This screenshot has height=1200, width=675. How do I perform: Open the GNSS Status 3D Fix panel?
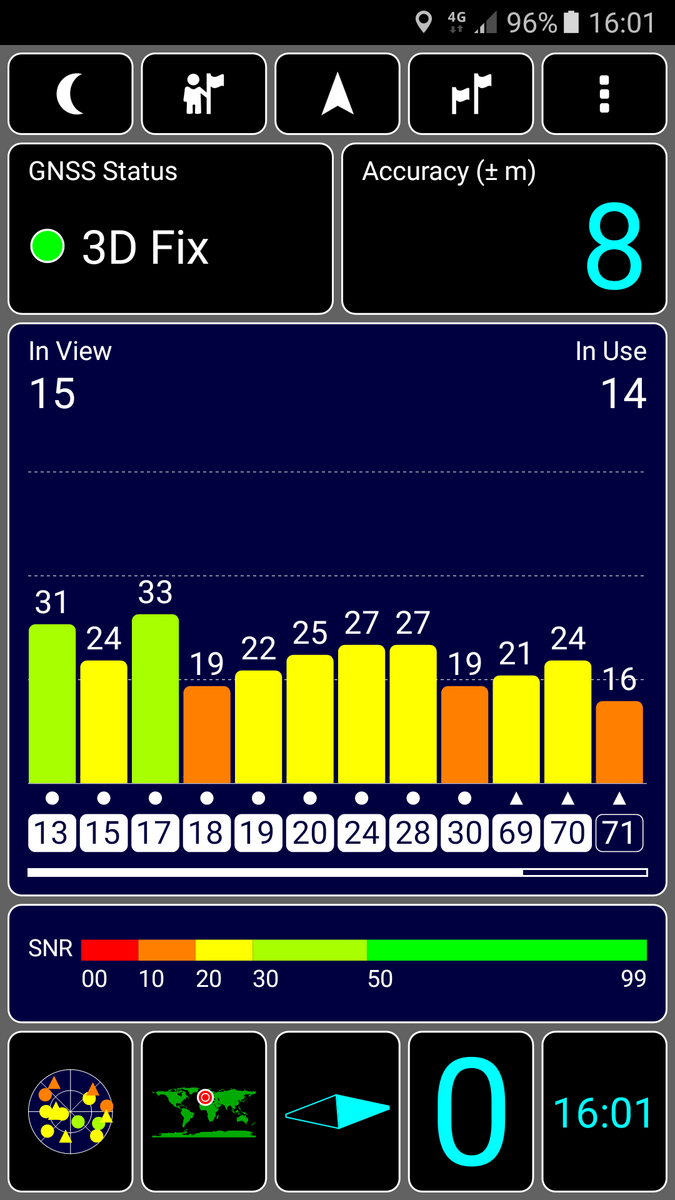[171, 229]
